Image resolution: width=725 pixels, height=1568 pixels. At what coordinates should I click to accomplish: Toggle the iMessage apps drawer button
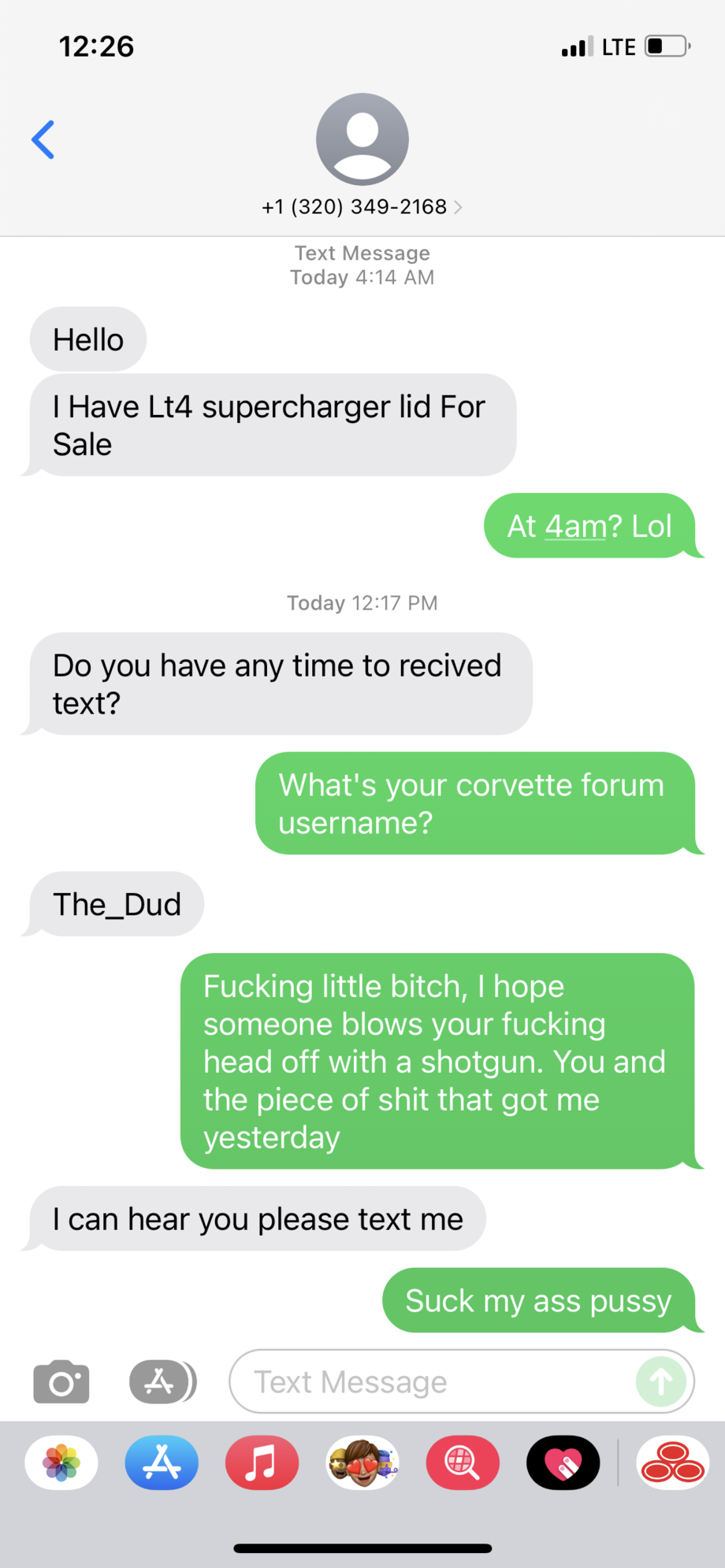coord(163,1381)
